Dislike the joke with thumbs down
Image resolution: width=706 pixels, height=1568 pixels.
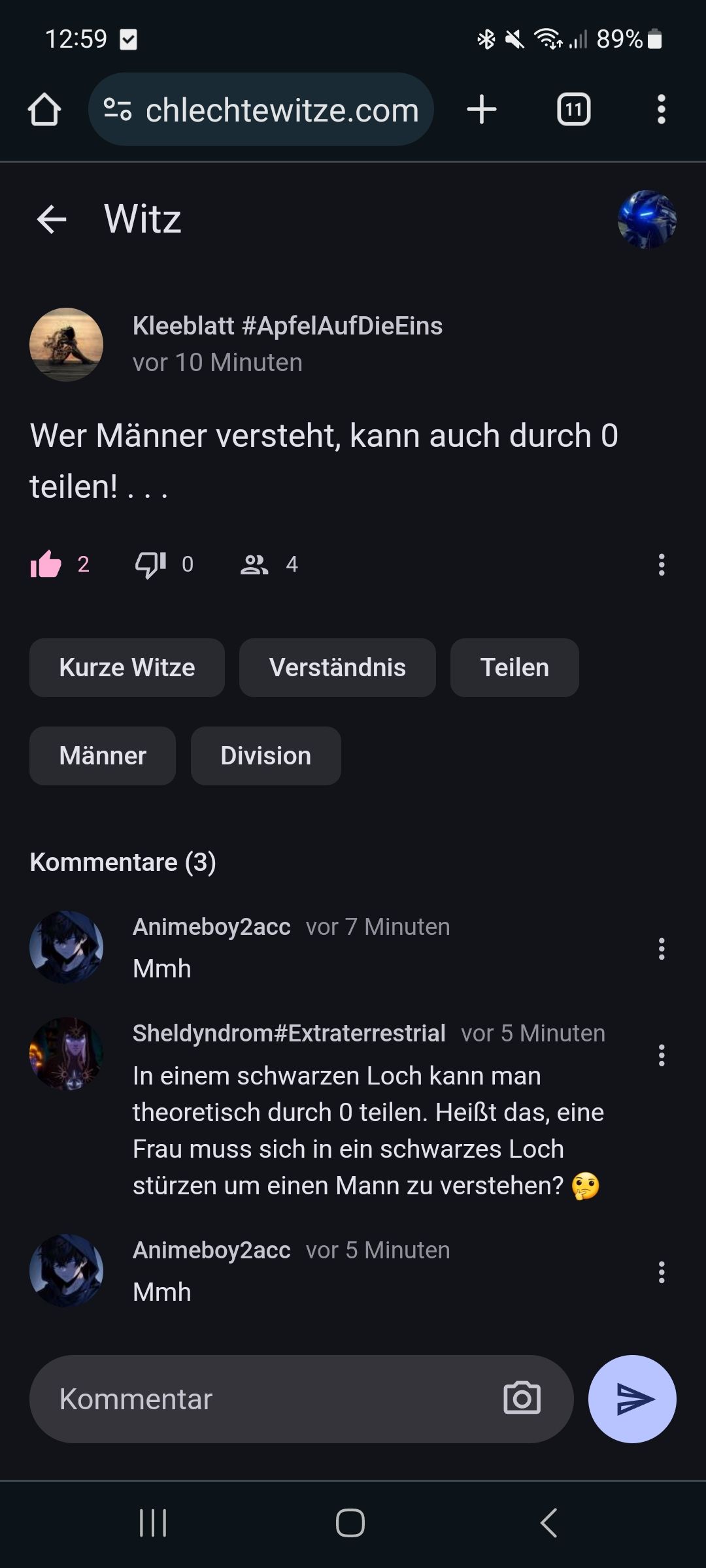(x=150, y=564)
